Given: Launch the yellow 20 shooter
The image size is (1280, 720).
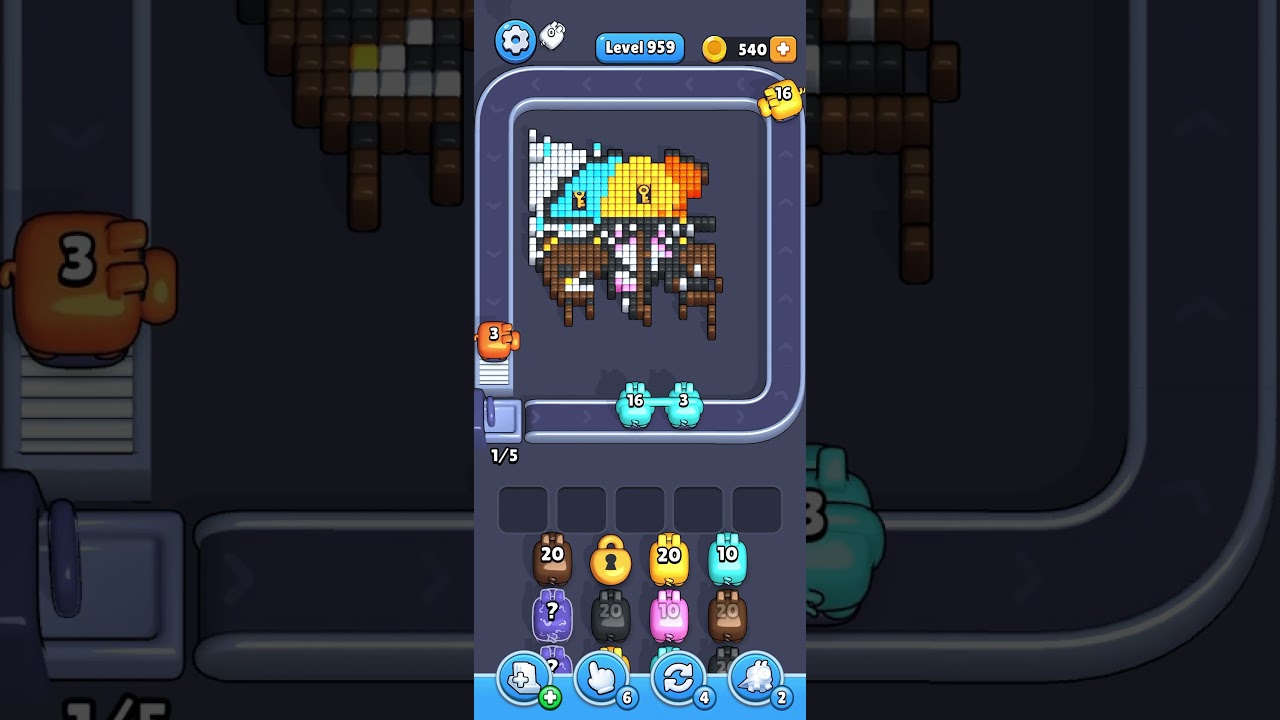Looking at the screenshot, I should (x=669, y=562).
